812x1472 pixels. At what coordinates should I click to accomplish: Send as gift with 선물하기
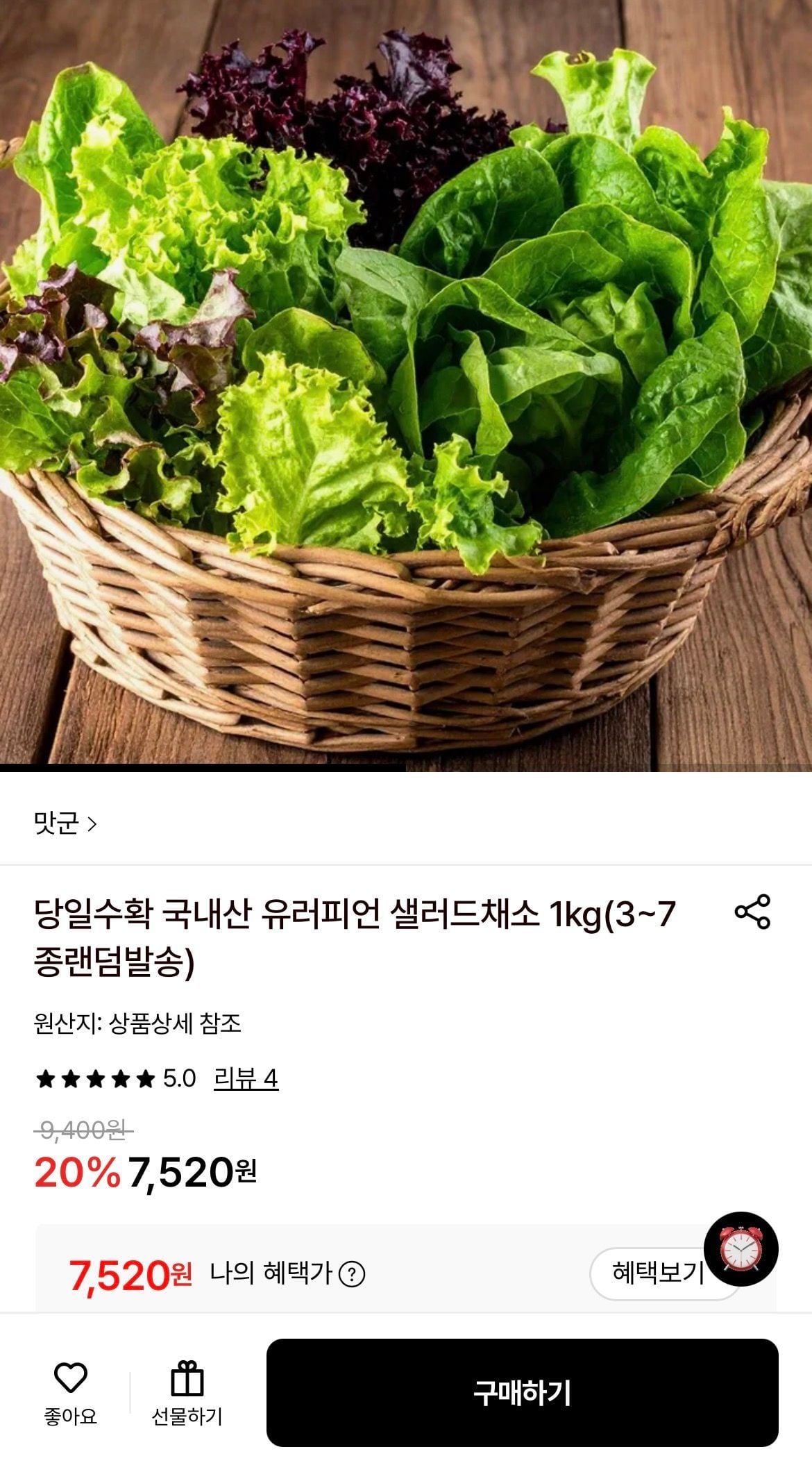(x=187, y=1392)
